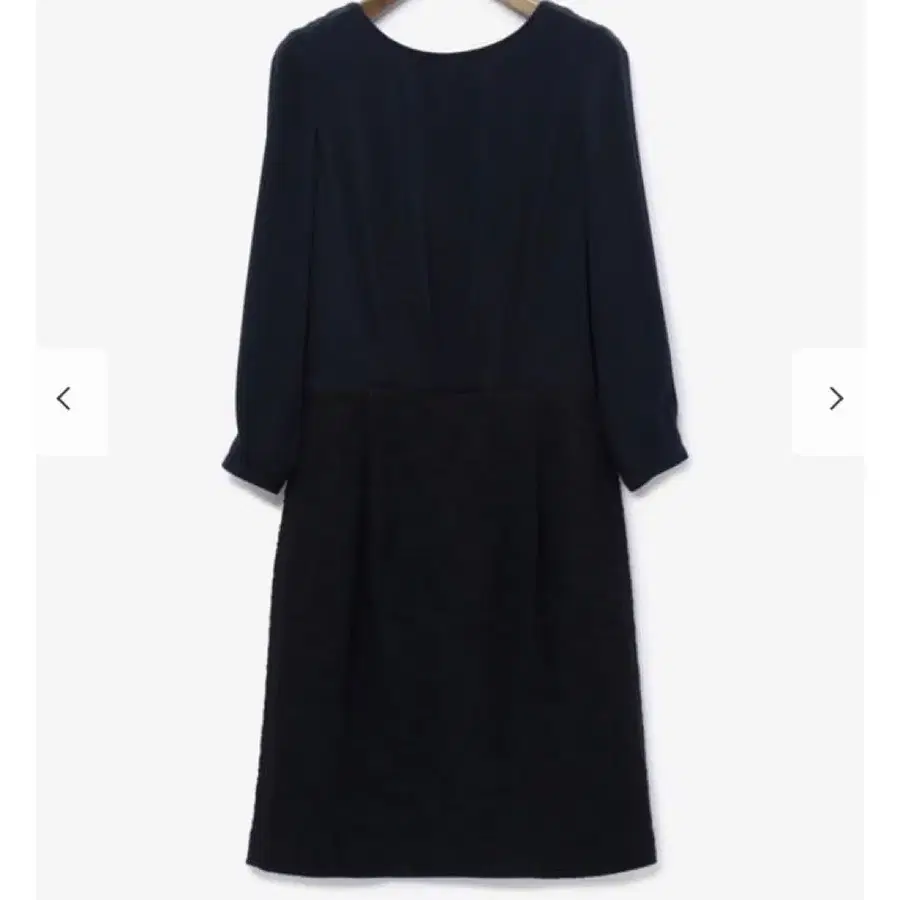Go to the previous product image
This screenshot has width=900, height=900.
(x=64, y=400)
